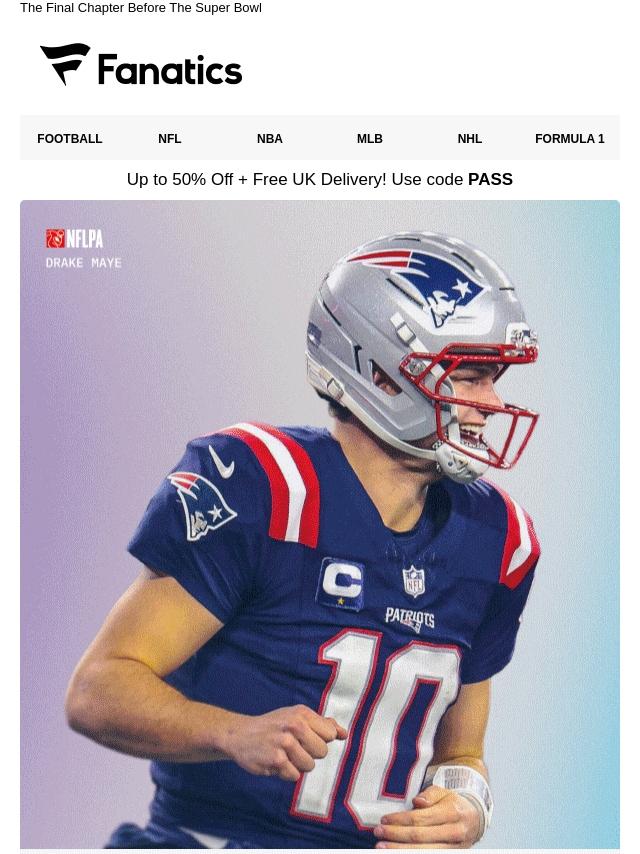This screenshot has width=640, height=854.
Task: Open the MLB category
Action: 370,139
